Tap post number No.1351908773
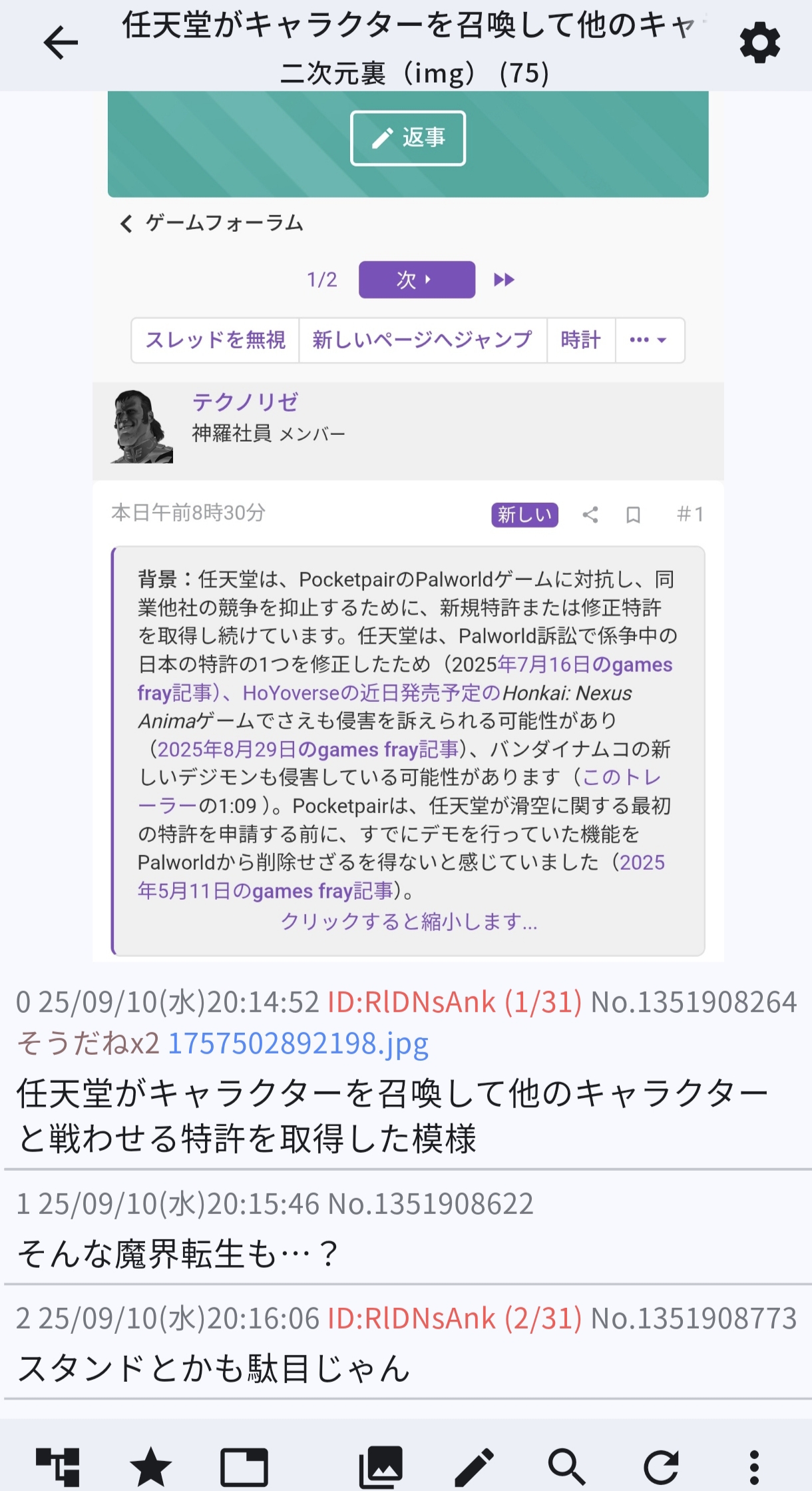This screenshot has height=1491, width=812. (x=694, y=1319)
